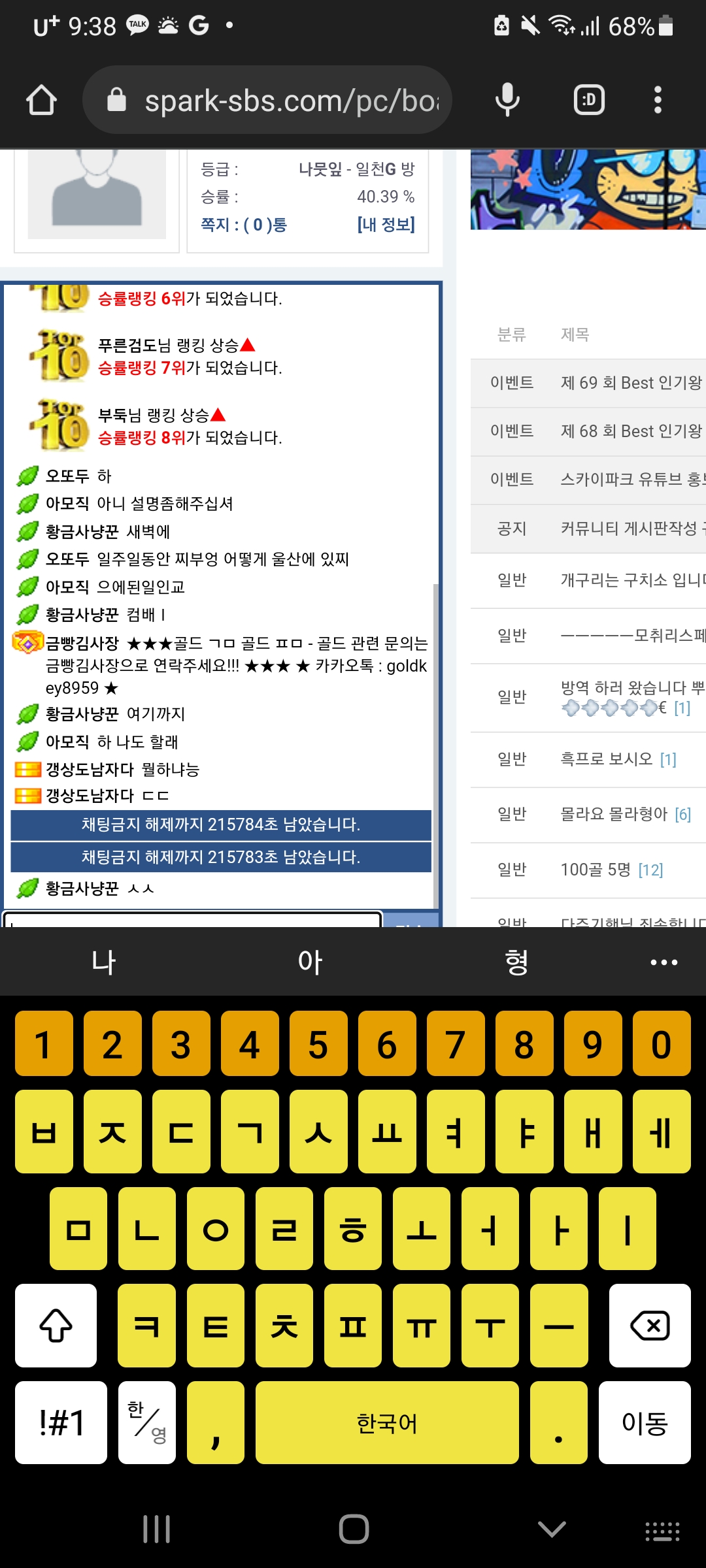The width and height of the screenshot is (706, 1568).
Task: Choose the keyboard suggestion 형
Action: click(x=516, y=962)
